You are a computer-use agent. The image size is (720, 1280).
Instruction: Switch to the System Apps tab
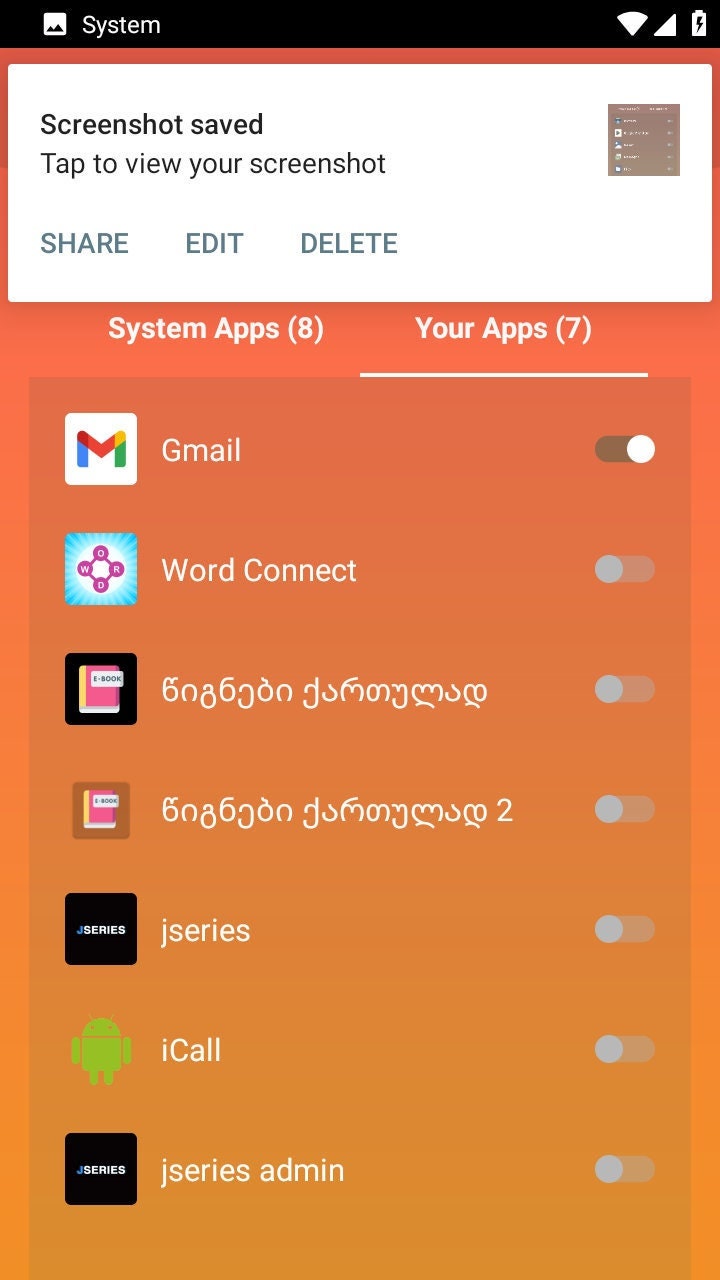(216, 329)
